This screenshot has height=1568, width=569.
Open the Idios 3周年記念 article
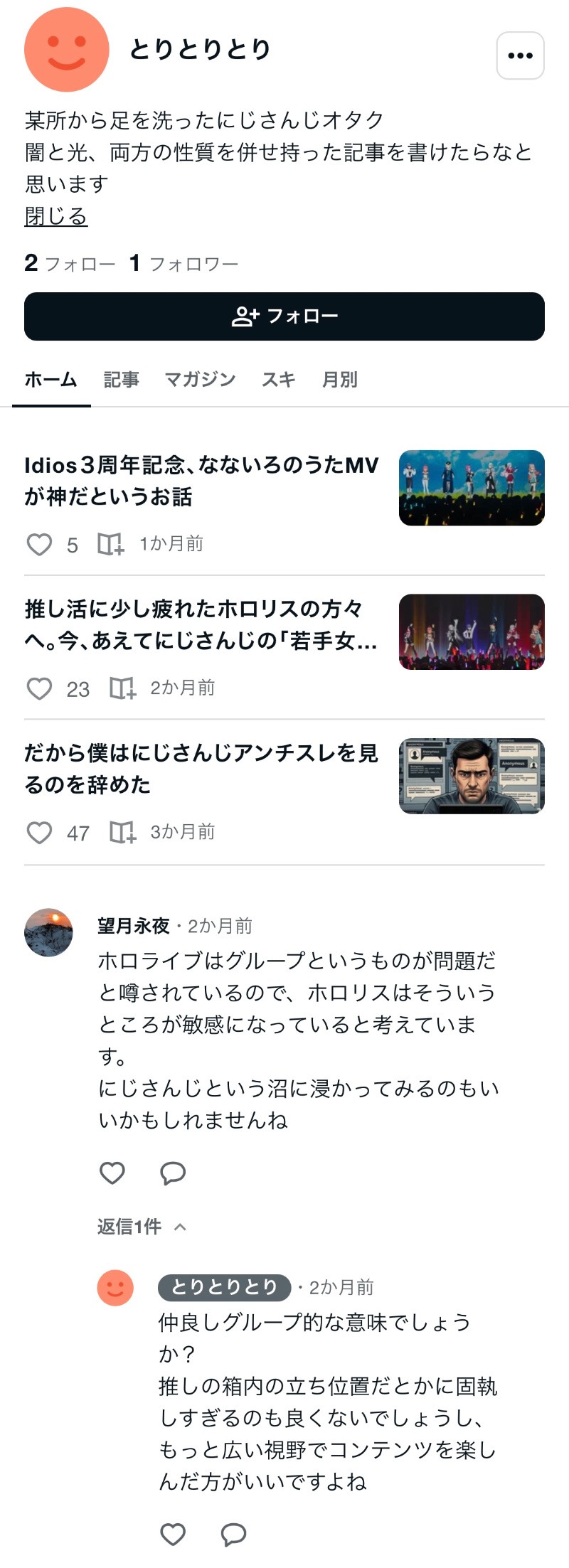[201, 481]
